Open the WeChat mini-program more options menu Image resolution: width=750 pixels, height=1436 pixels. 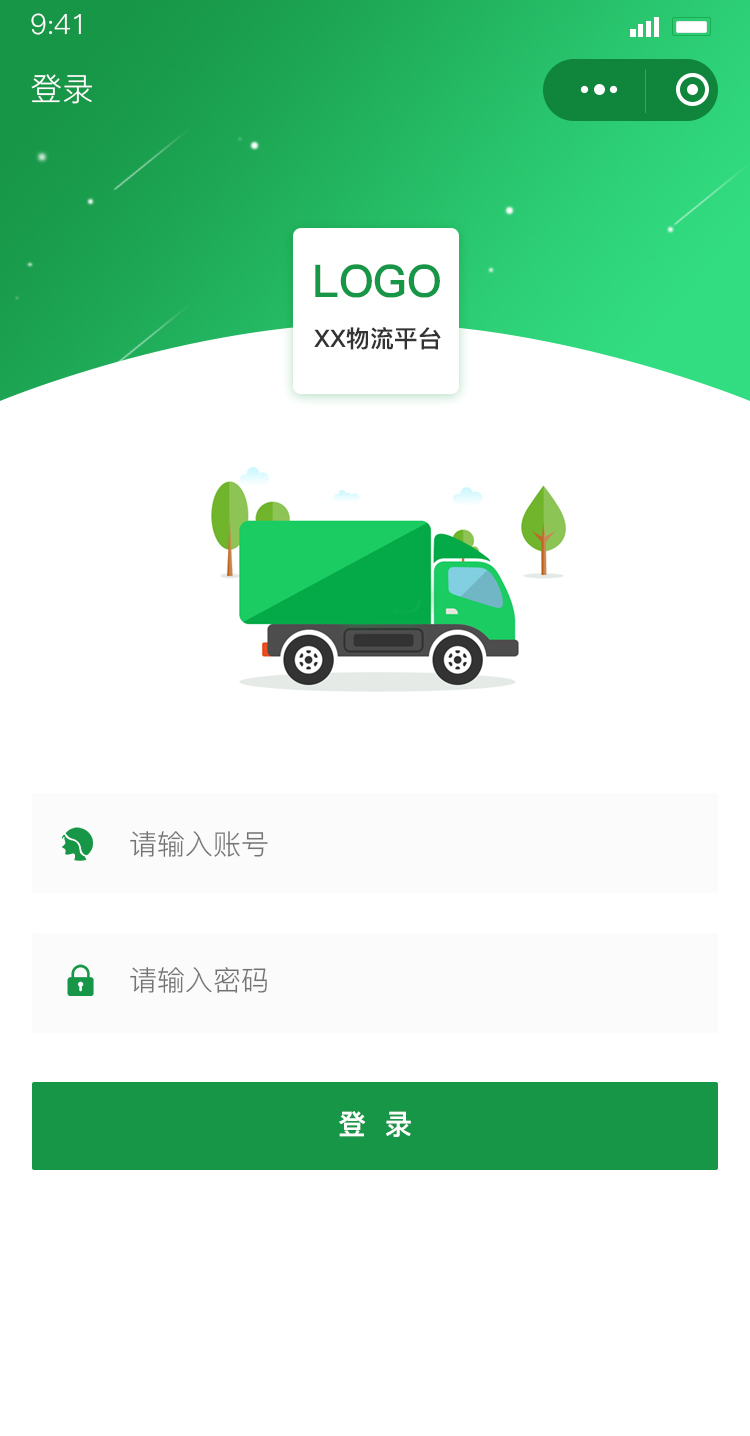click(x=597, y=90)
